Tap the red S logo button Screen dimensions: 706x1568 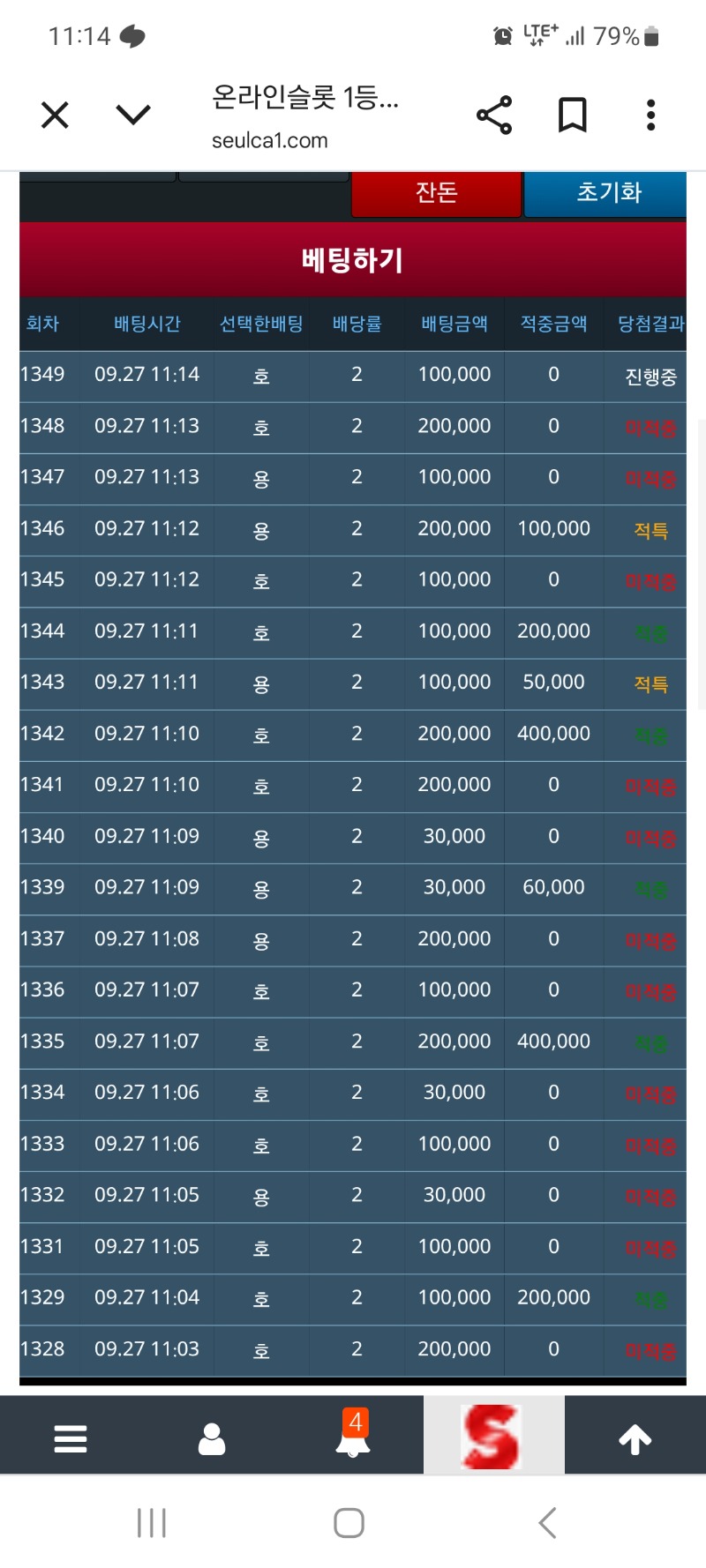point(492,1436)
